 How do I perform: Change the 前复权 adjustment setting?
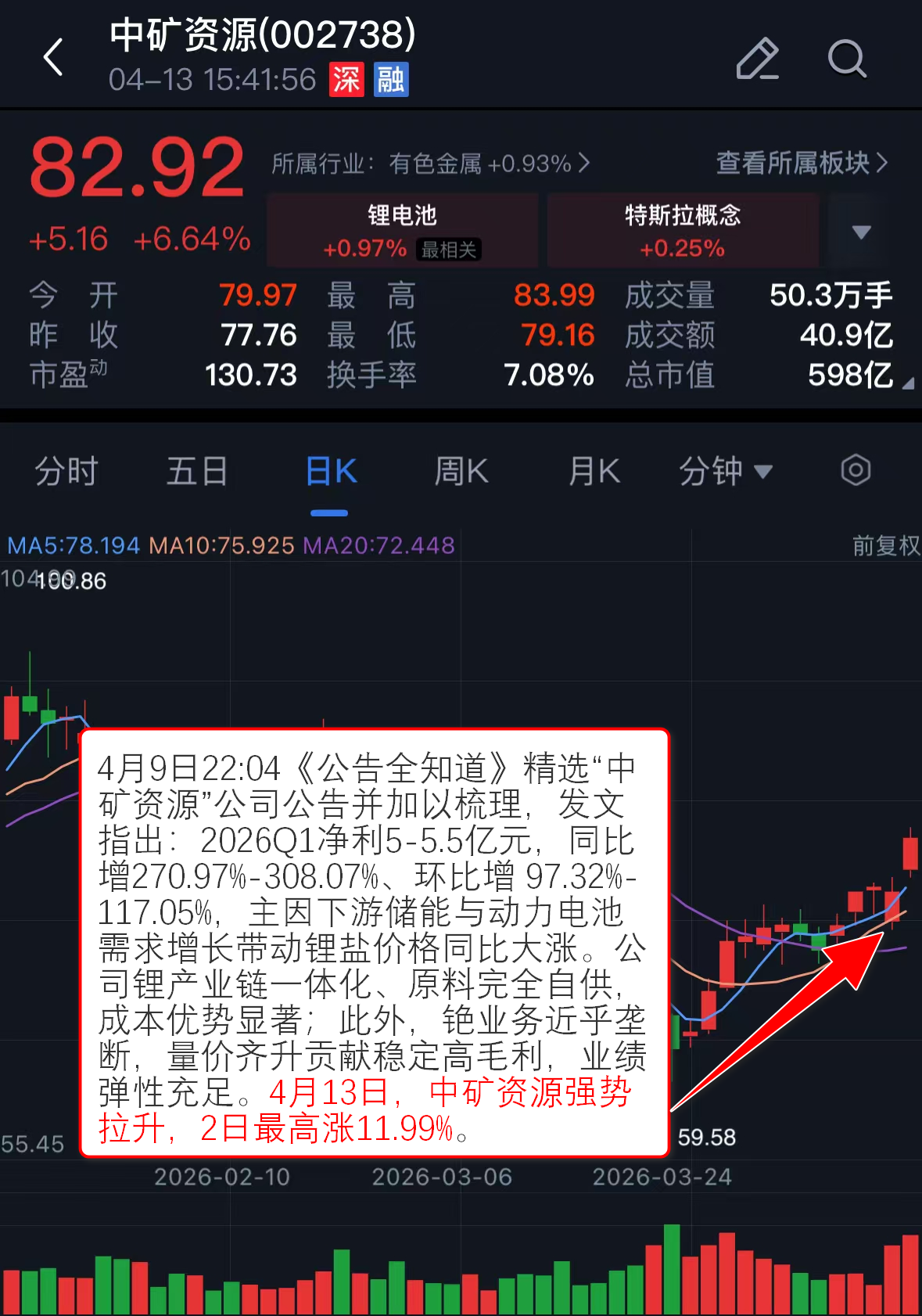pyautogui.click(x=885, y=545)
